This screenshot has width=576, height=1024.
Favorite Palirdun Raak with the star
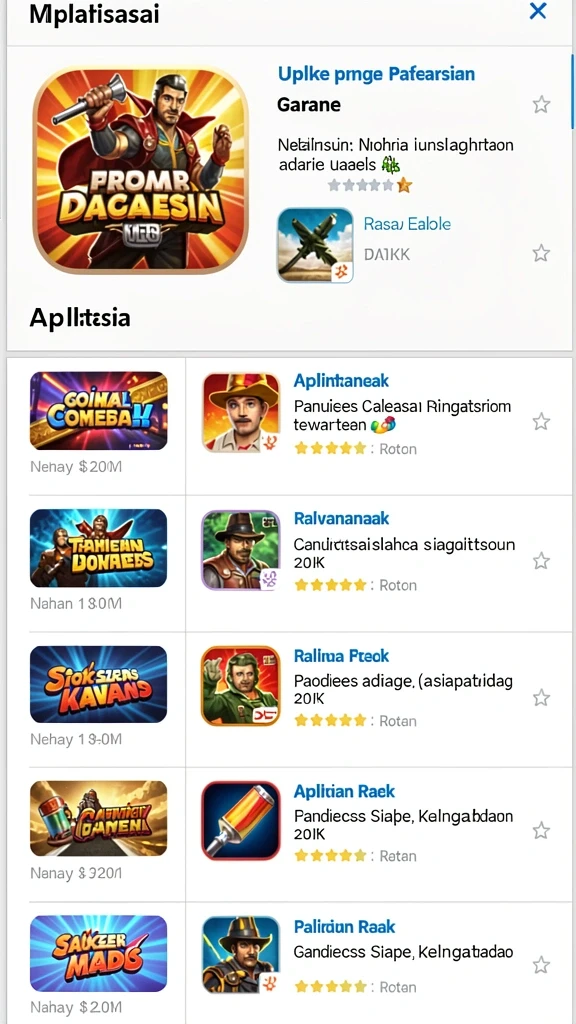coord(541,965)
